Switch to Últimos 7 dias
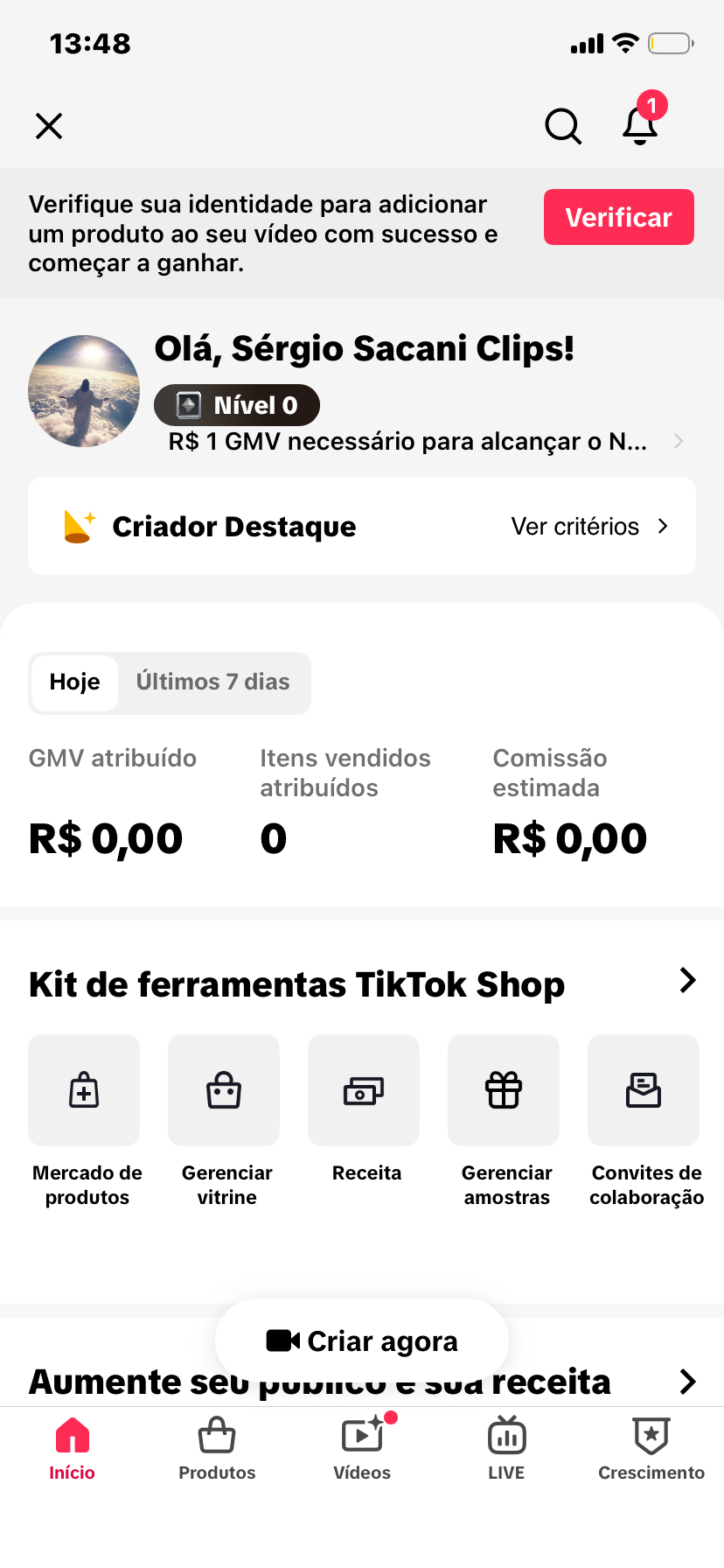This screenshot has height=1568, width=724. pos(212,682)
